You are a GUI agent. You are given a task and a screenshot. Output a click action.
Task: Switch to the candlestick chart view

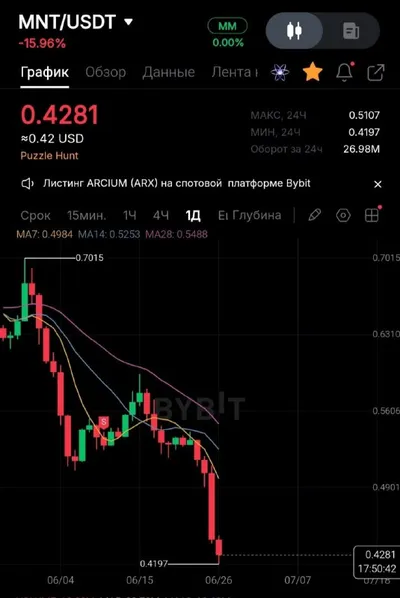pyautogui.click(x=294, y=31)
